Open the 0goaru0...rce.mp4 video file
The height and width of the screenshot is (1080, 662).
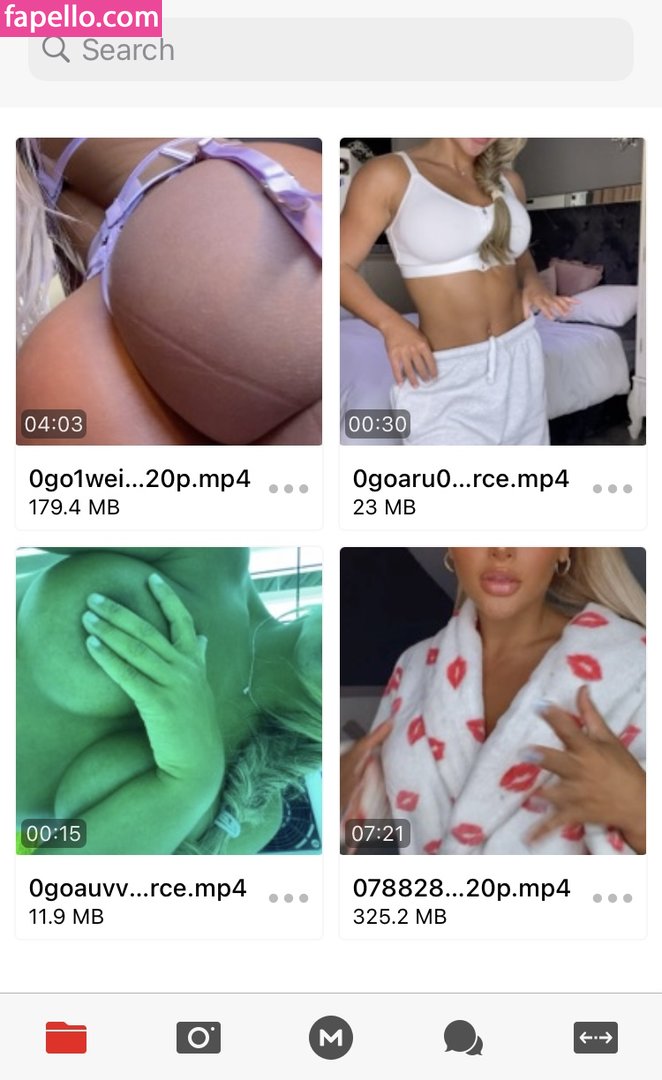[x=493, y=291]
